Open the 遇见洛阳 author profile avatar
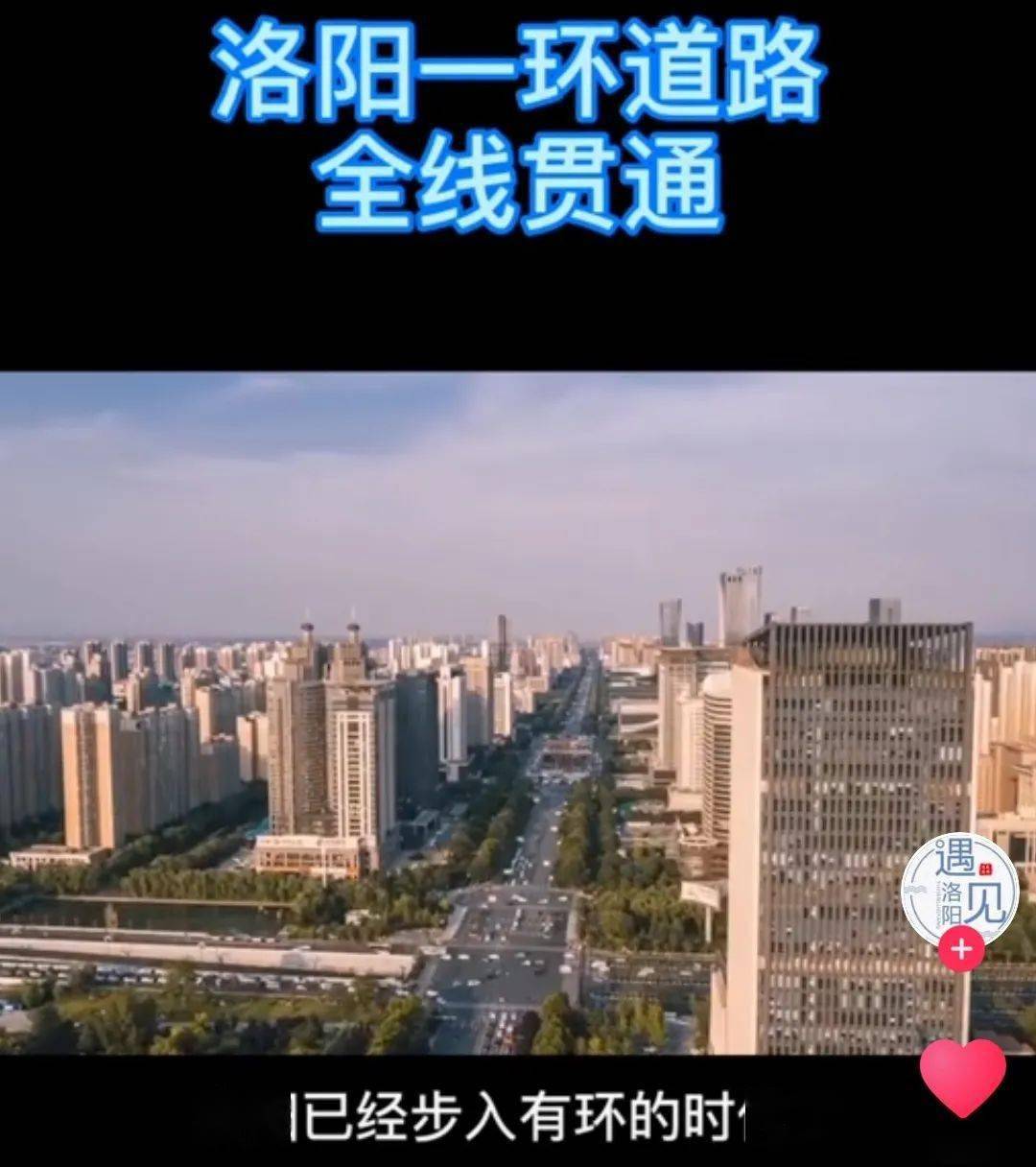Viewport: 1036px width, 1167px height. (959, 889)
